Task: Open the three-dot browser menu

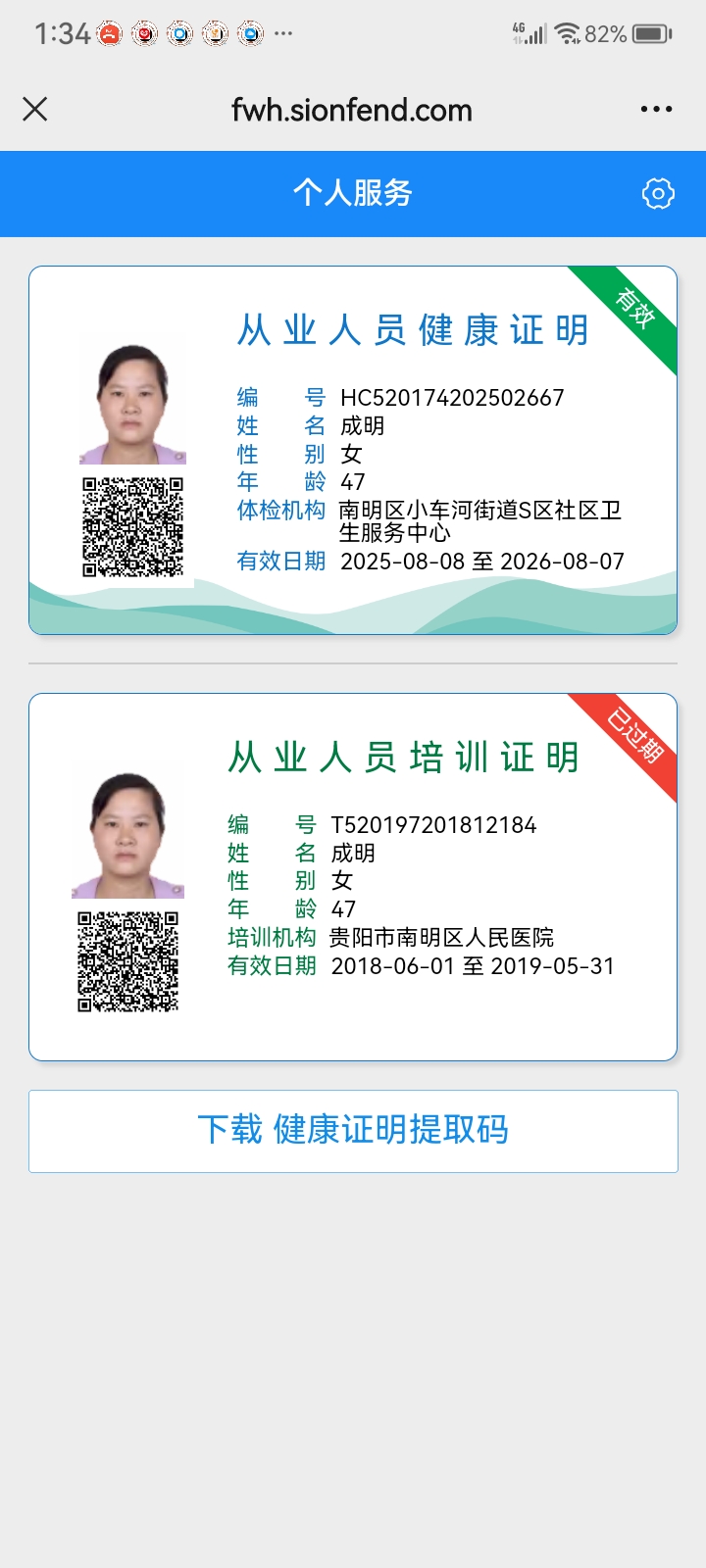Action: coord(656,109)
